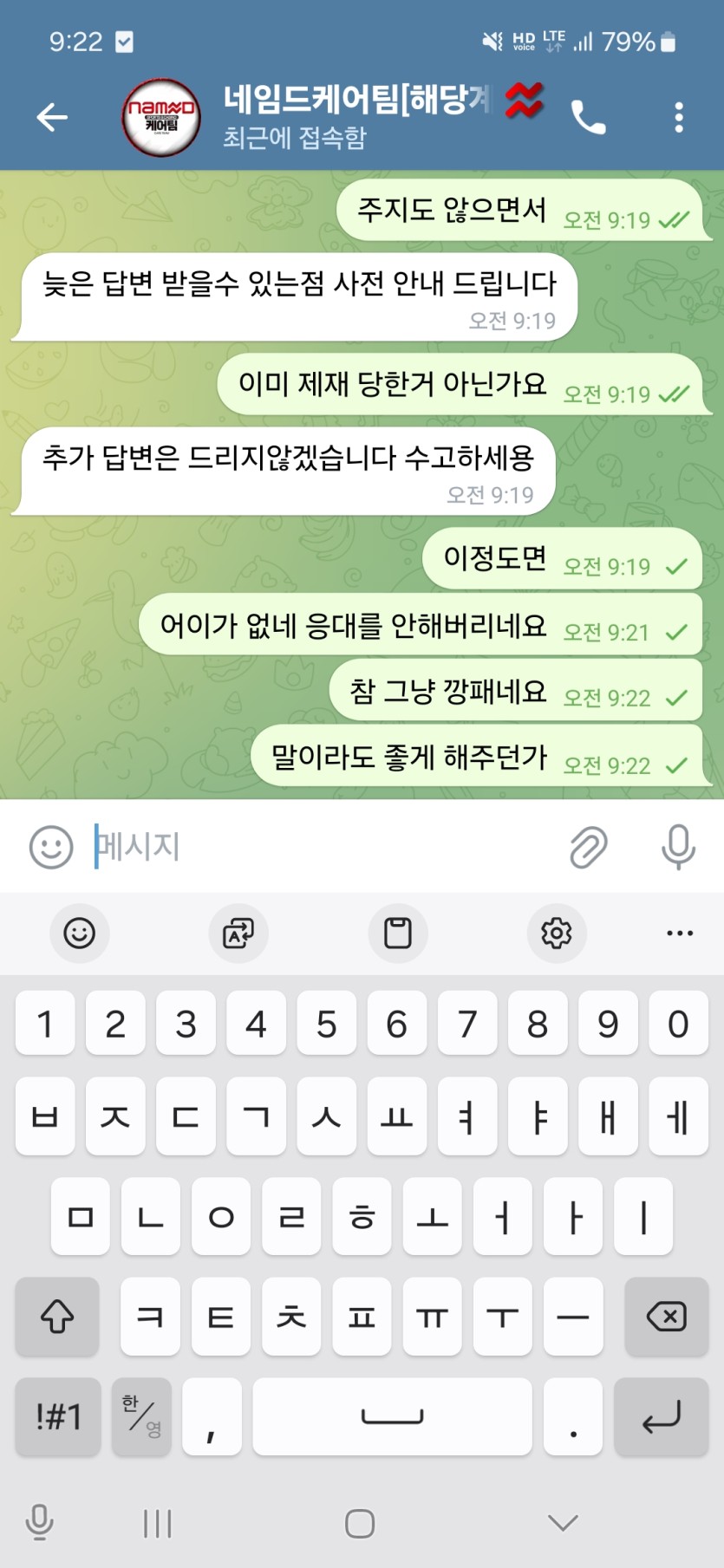Switch to symbols with !#1 key
The width and height of the screenshot is (724, 1568).
(x=58, y=1416)
